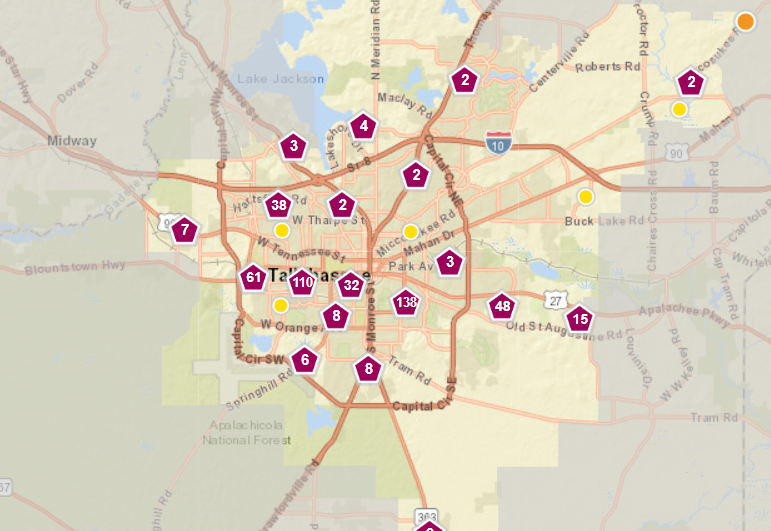Open the 15 cluster on Old St Augustine Rd

(580, 319)
